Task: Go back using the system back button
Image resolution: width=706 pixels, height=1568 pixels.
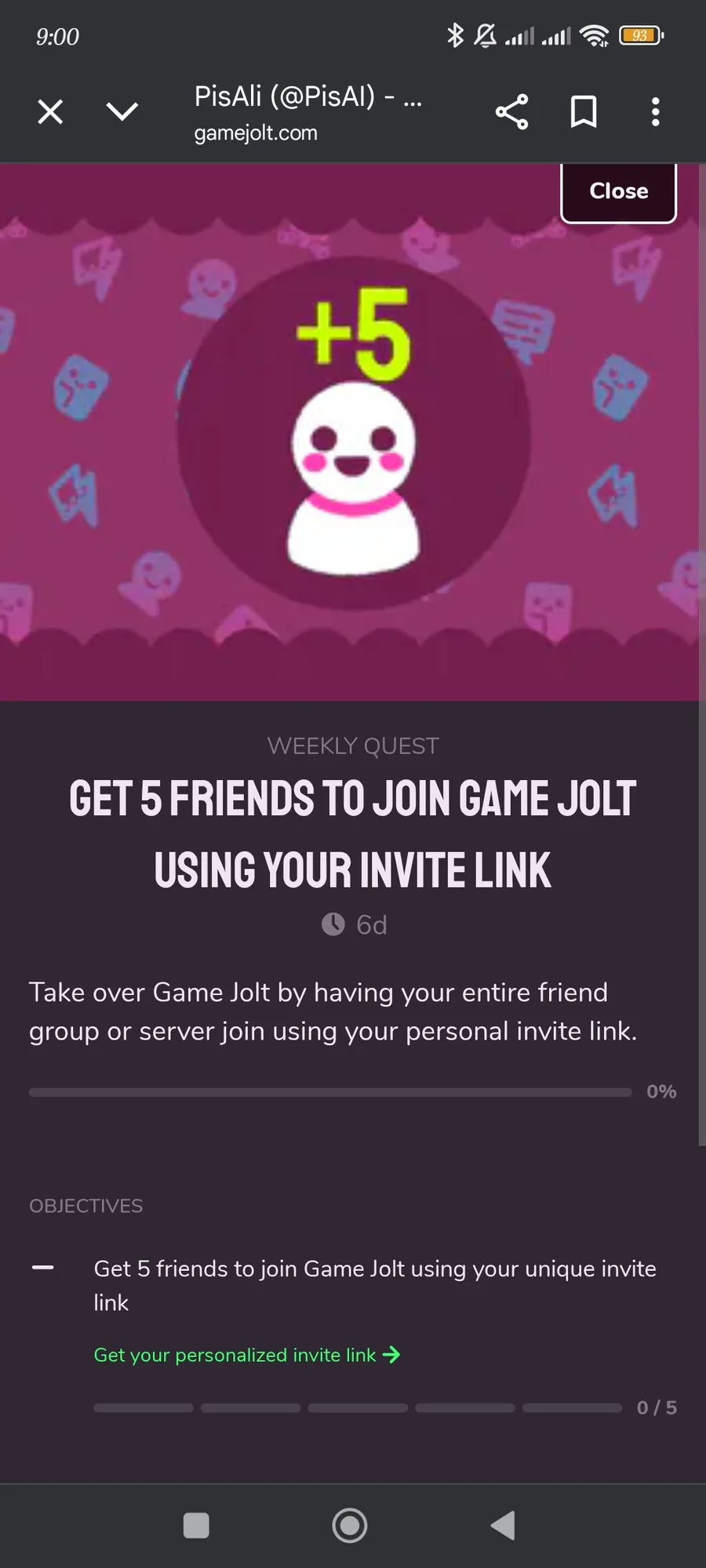Action: (x=503, y=1526)
